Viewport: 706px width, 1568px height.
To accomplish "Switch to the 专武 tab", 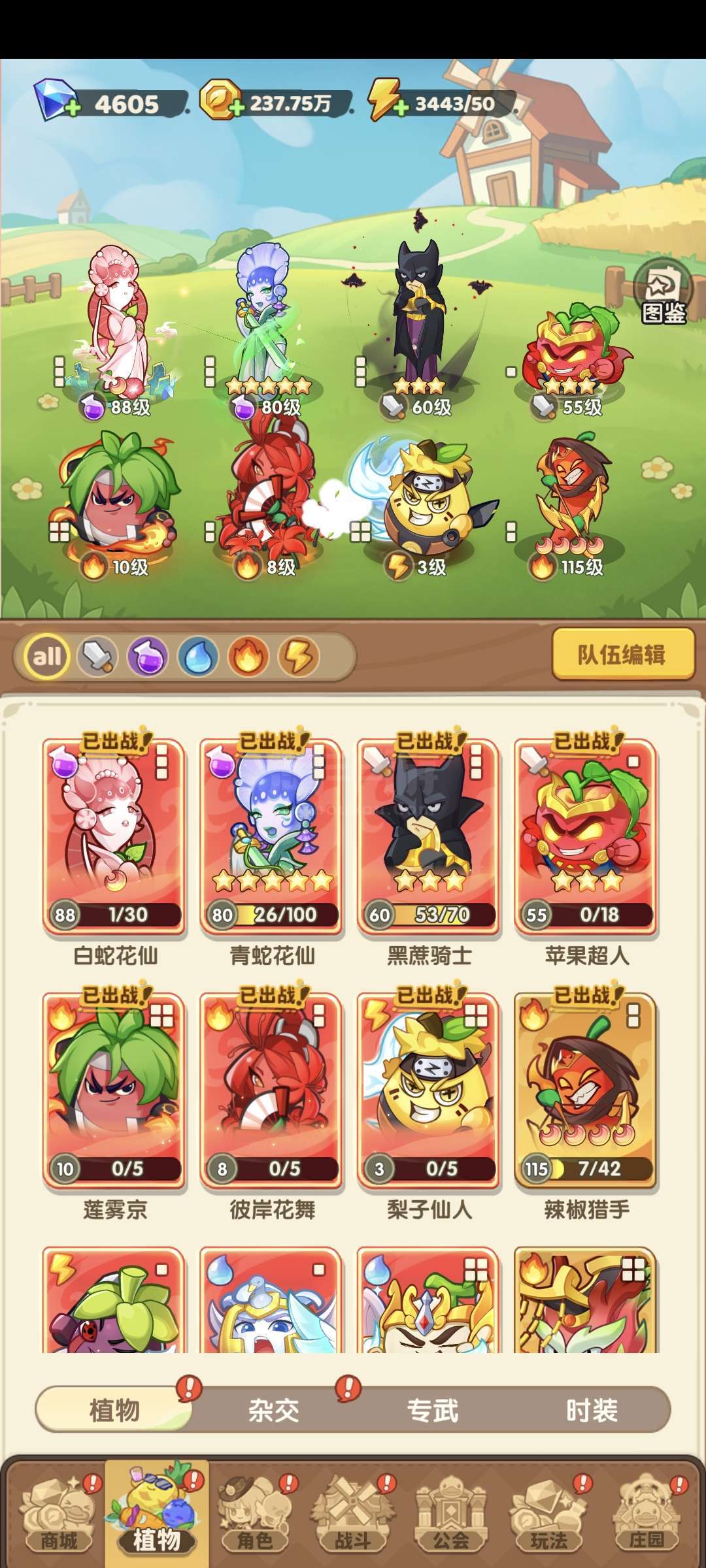I will coord(433,1411).
